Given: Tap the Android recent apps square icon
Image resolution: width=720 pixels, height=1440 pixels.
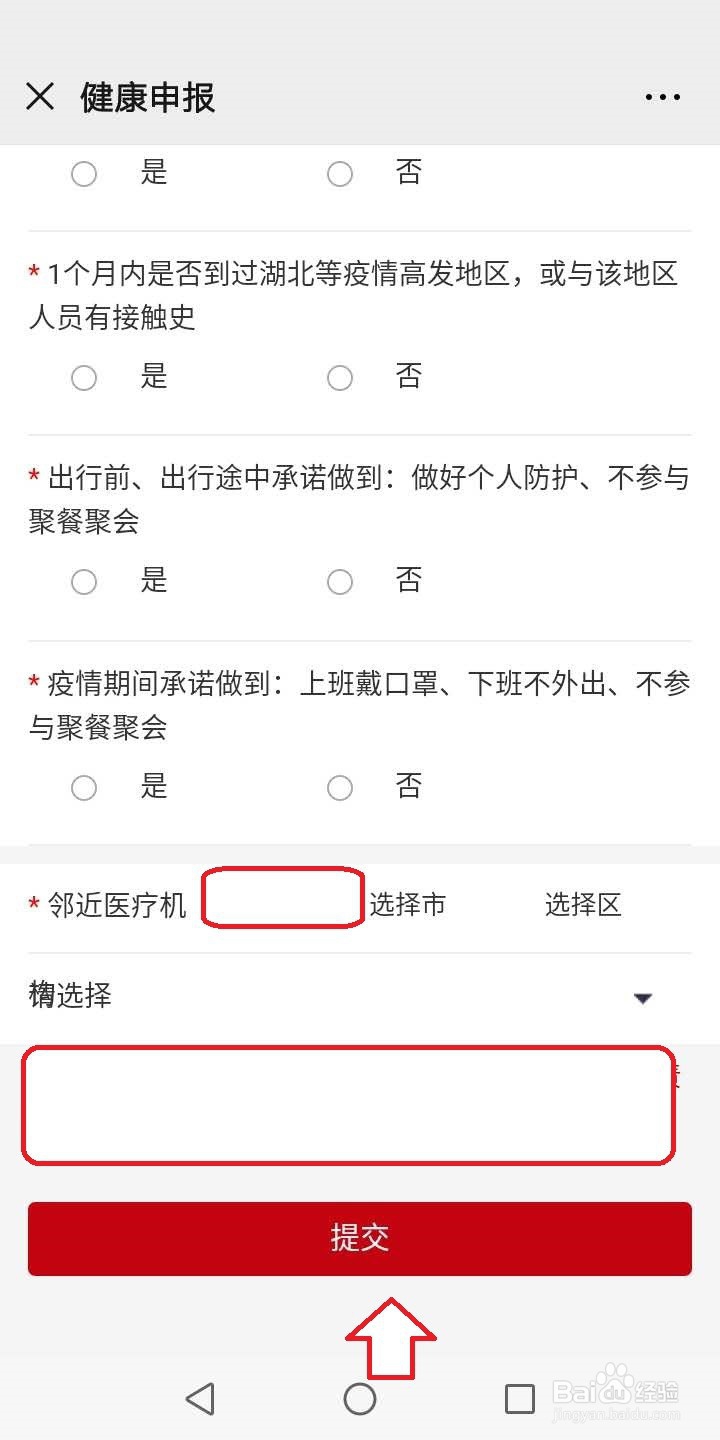Looking at the screenshot, I should 516,1399.
